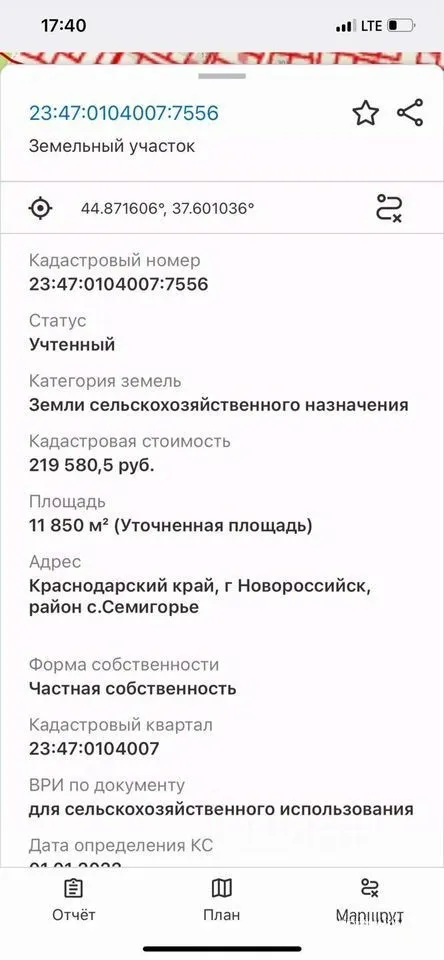The width and height of the screenshot is (444, 960).
Task: Share this cadastral plot
Action: click(x=410, y=113)
